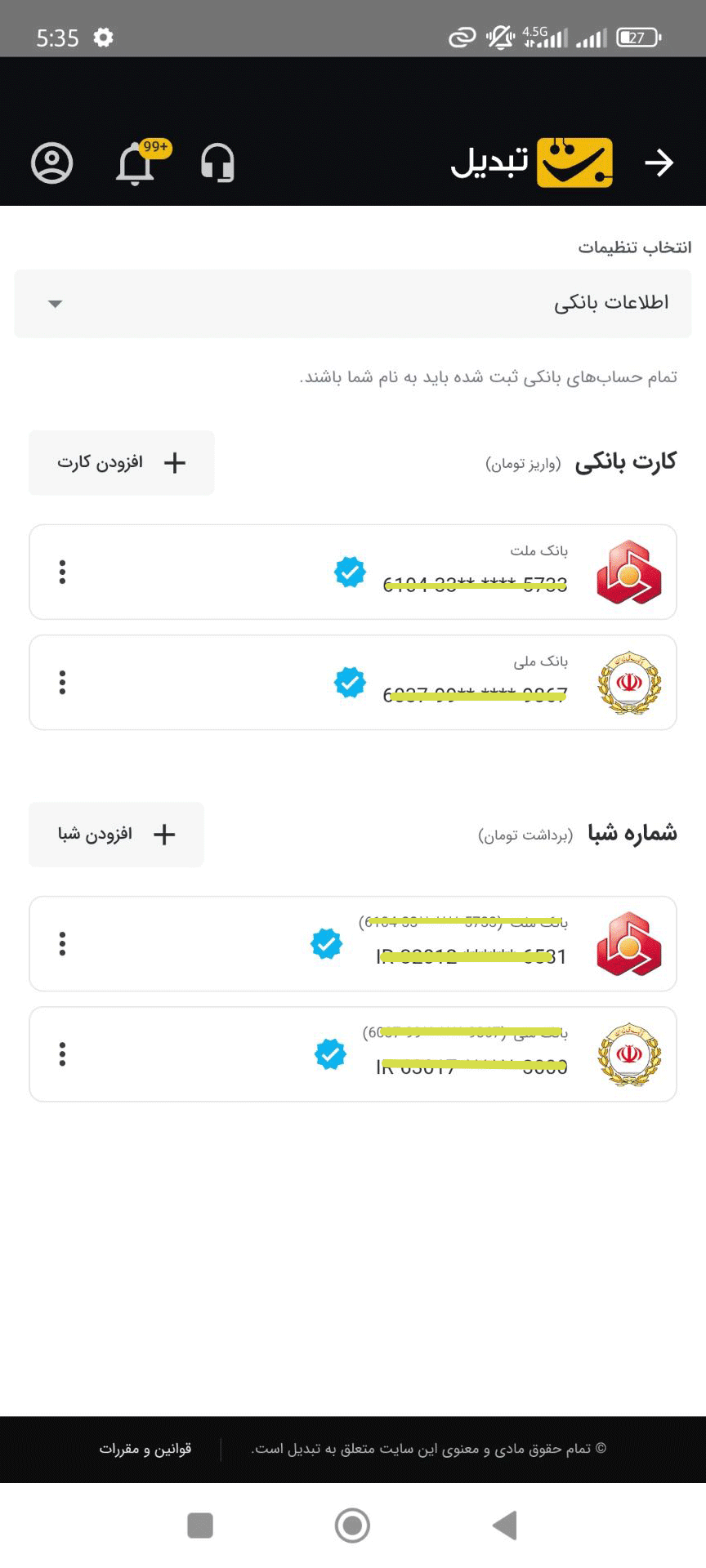
Task: Tap افزودن کارت to add a card
Action: pyautogui.click(x=122, y=463)
